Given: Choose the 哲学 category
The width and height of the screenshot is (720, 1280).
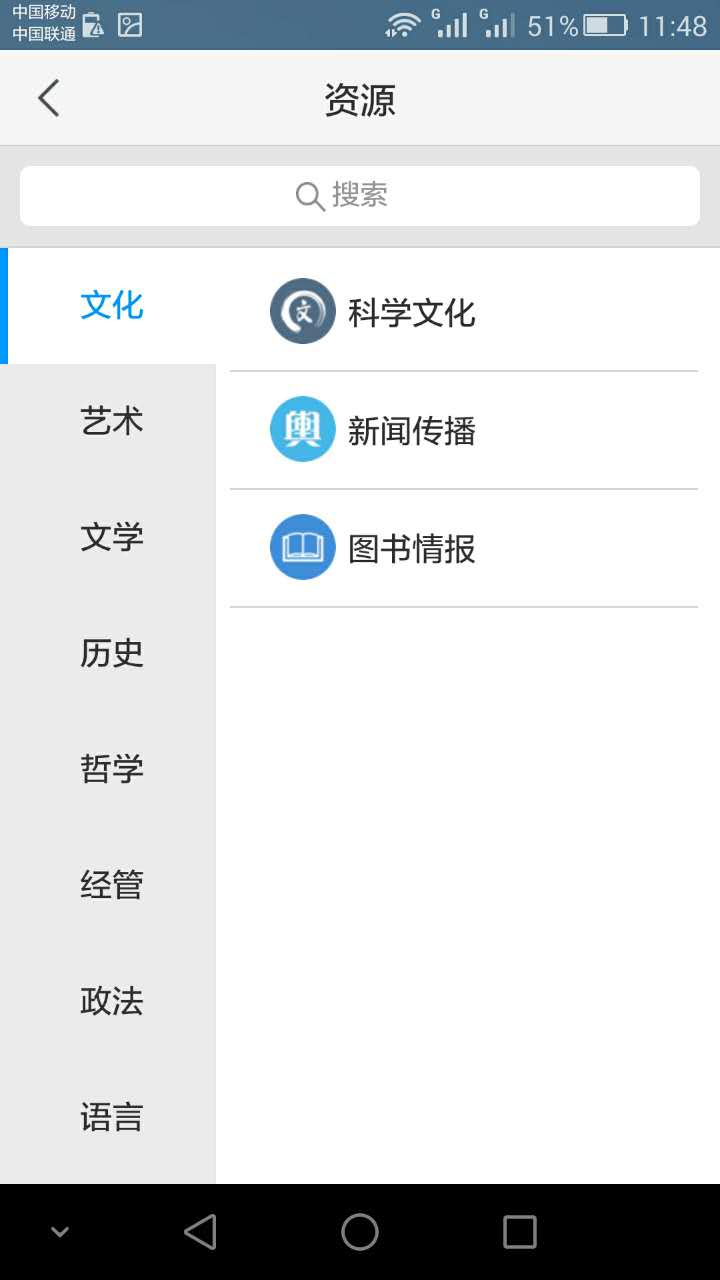Looking at the screenshot, I should (111, 770).
